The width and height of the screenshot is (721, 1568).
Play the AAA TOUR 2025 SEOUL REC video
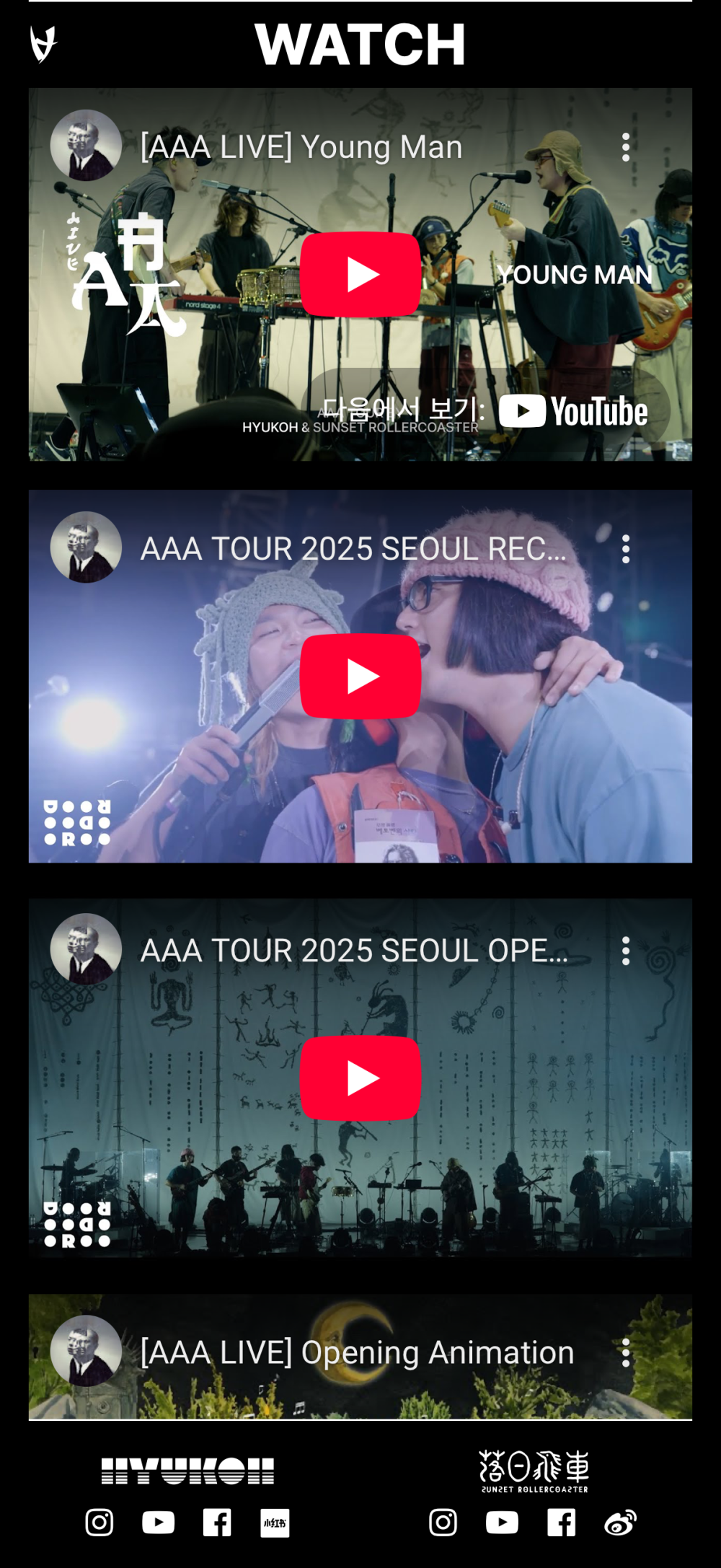360,676
